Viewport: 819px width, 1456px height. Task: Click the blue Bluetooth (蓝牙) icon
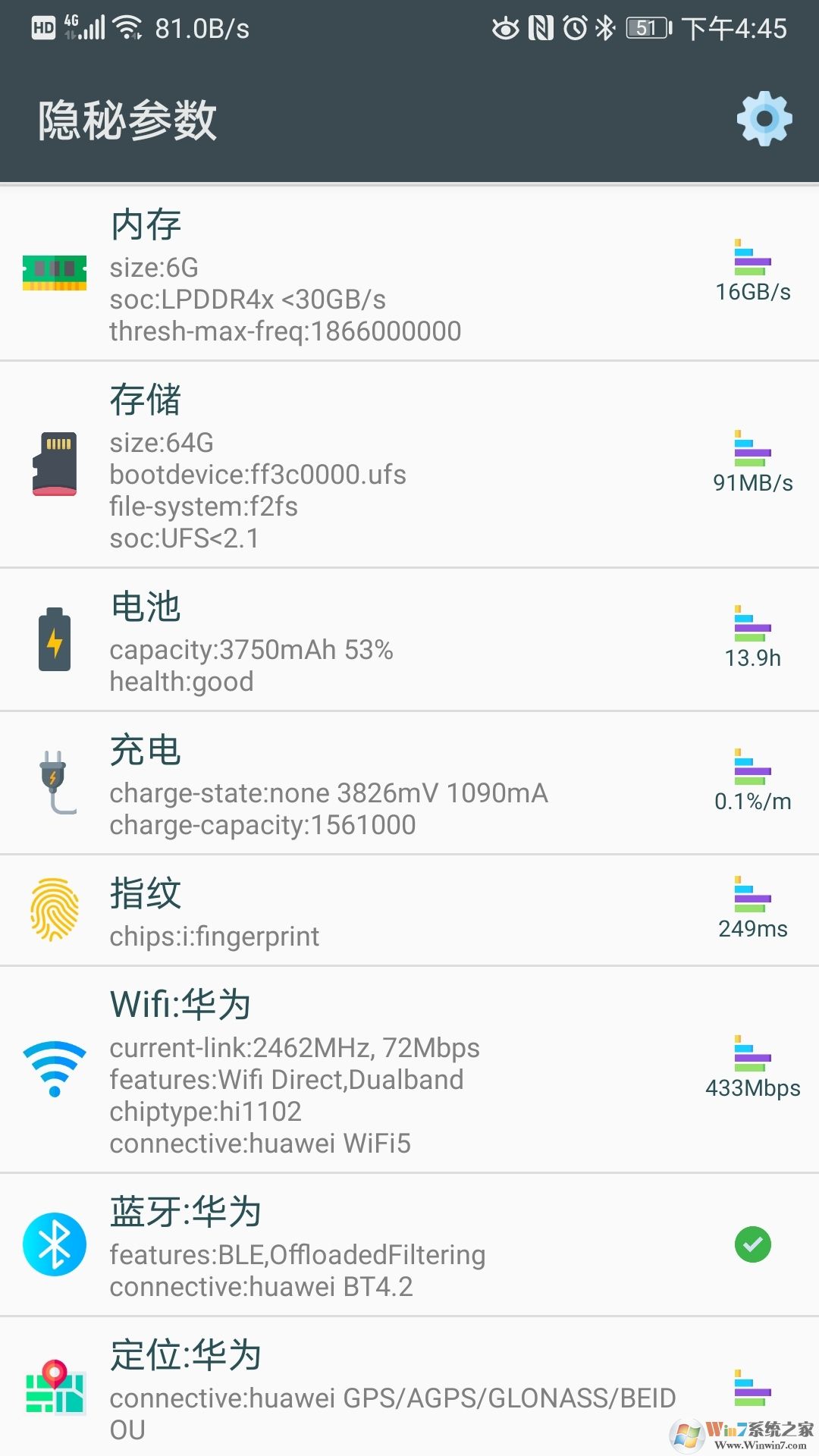(x=54, y=1244)
